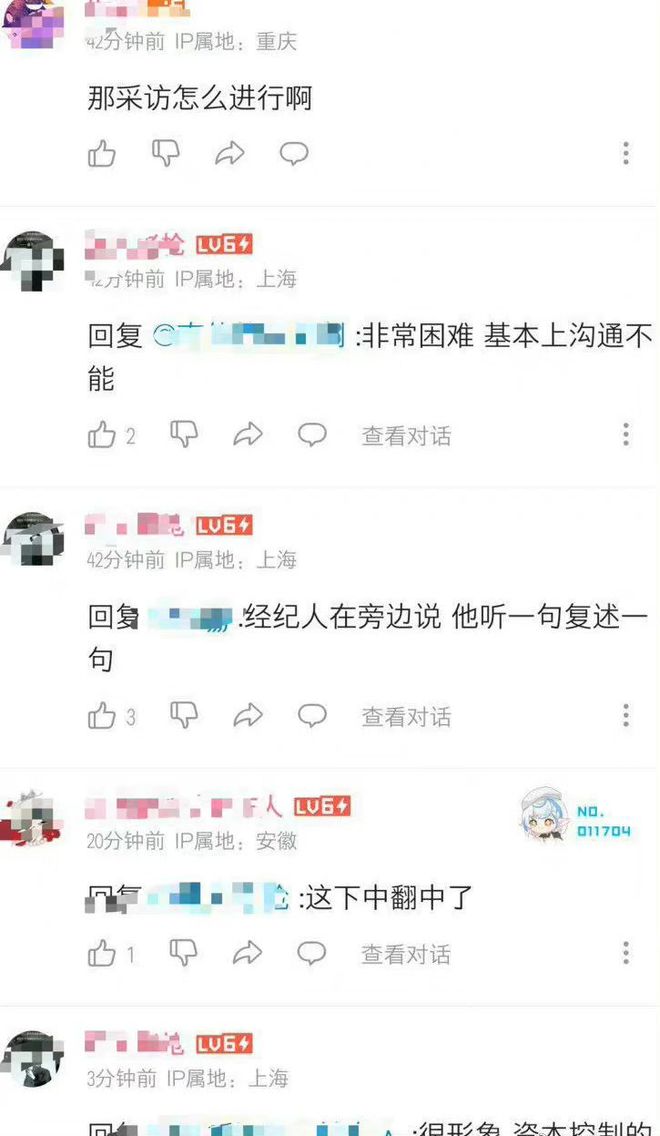Image resolution: width=660 pixels, height=1136 pixels.
Task: Open more options for 这下中翻中了 reply
Action: point(626,953)
